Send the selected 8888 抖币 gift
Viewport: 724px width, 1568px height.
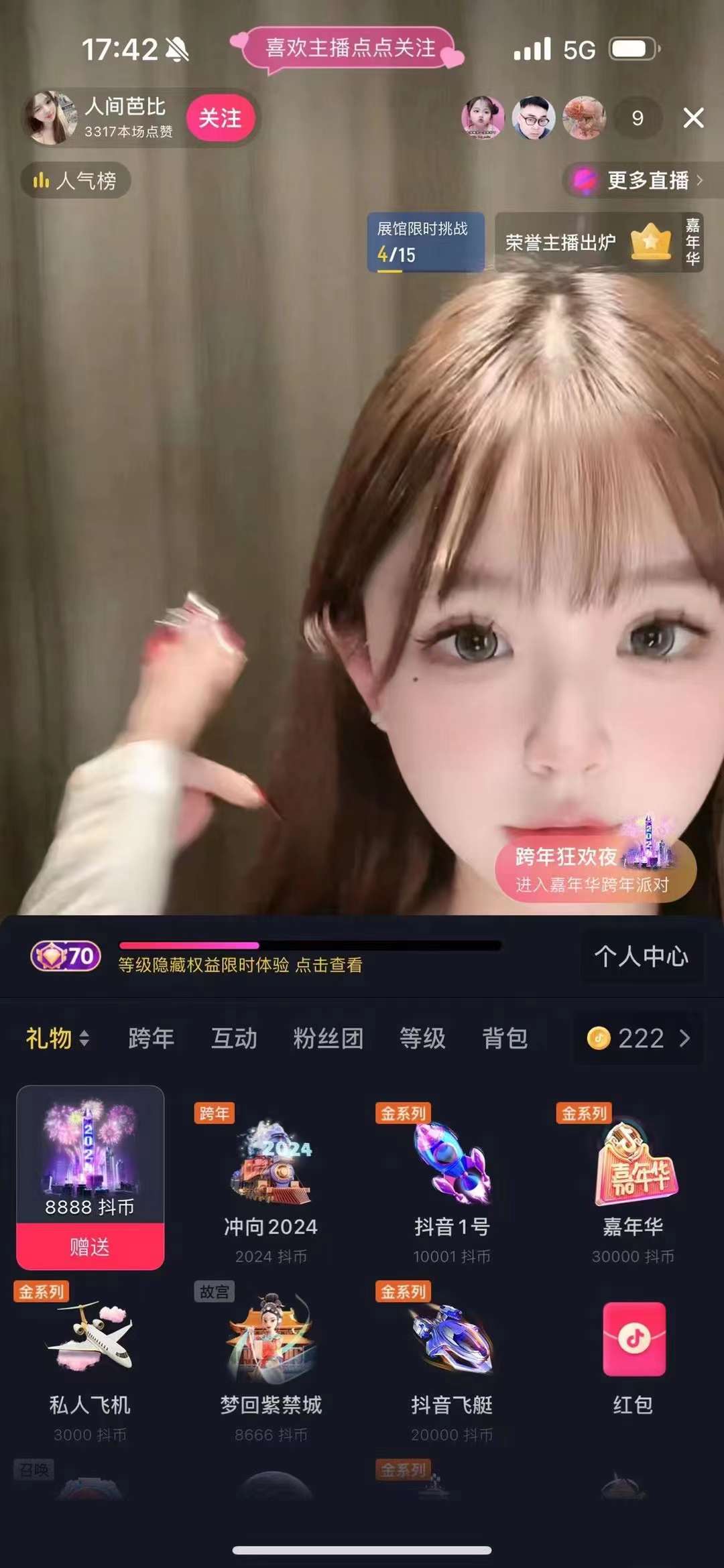pyautogui.click(x=90, y=1246)
